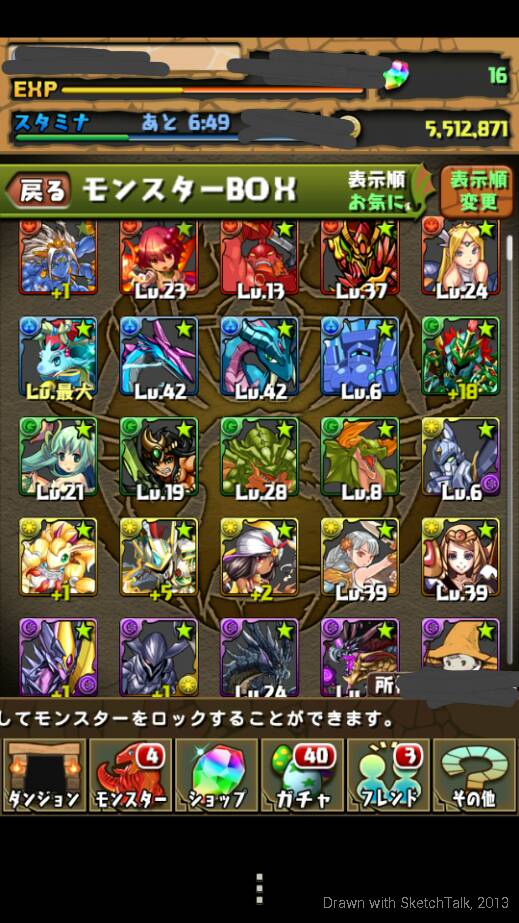Select the blue golem monster at Lv.6

pos(360,357)
